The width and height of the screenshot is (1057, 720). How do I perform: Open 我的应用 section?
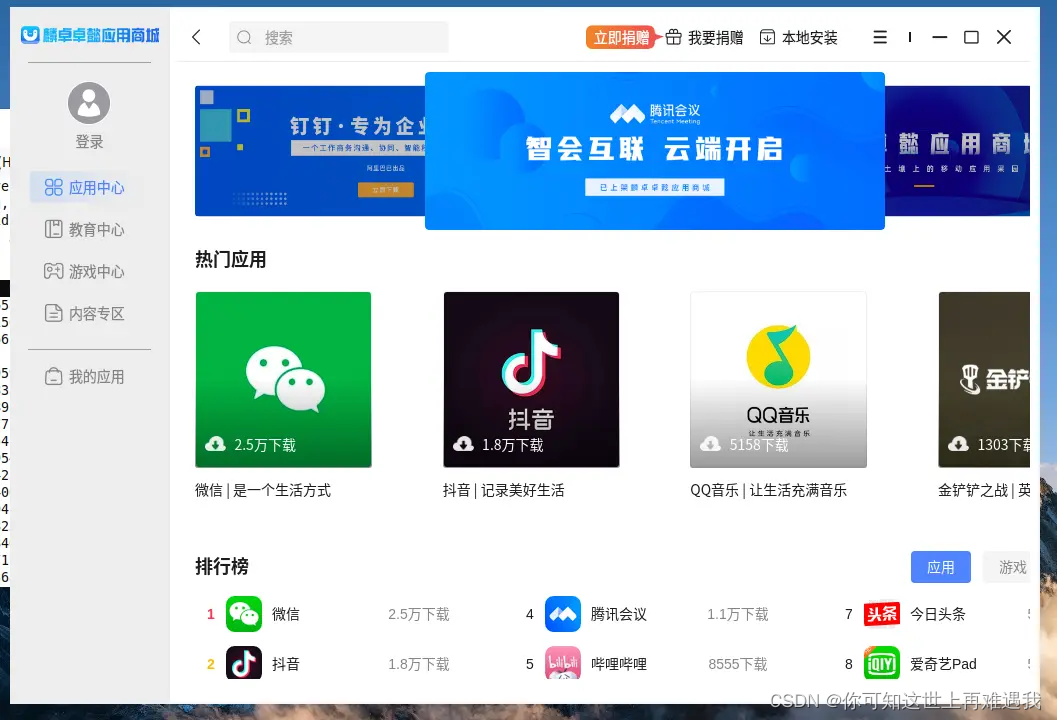tap(85, 377)
